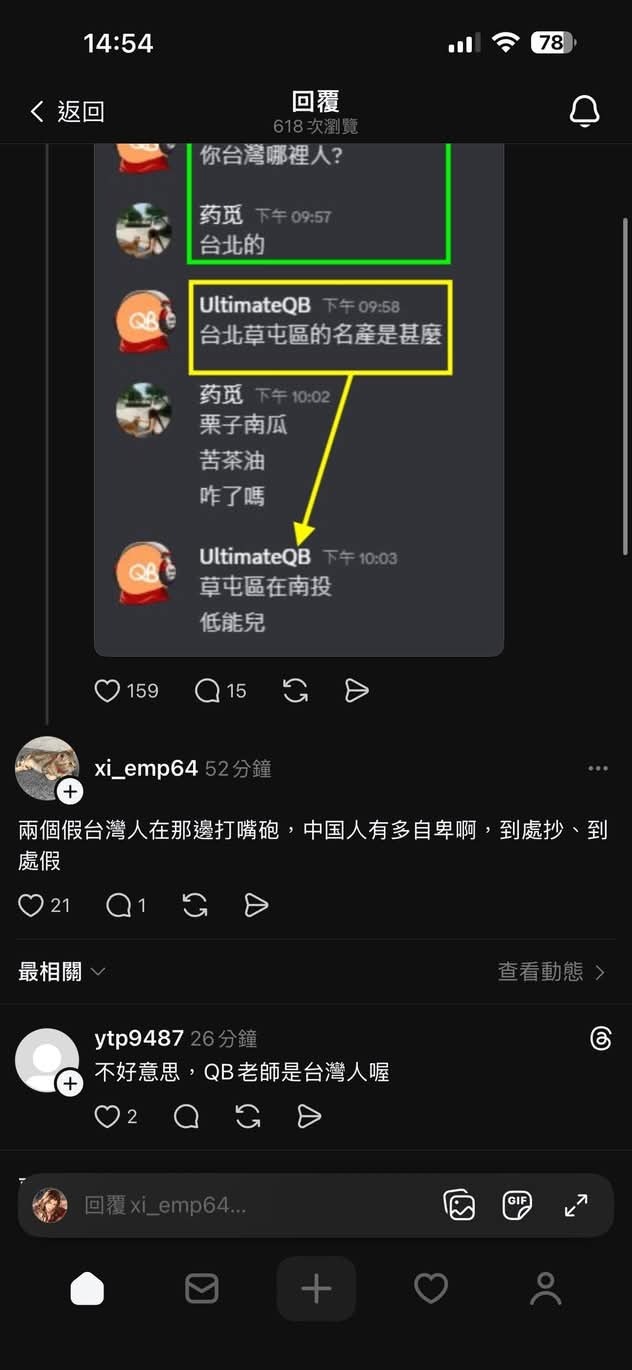
Task: Attach a photo to the reply
Action: pyautogui.click(x=459, y=1205)
